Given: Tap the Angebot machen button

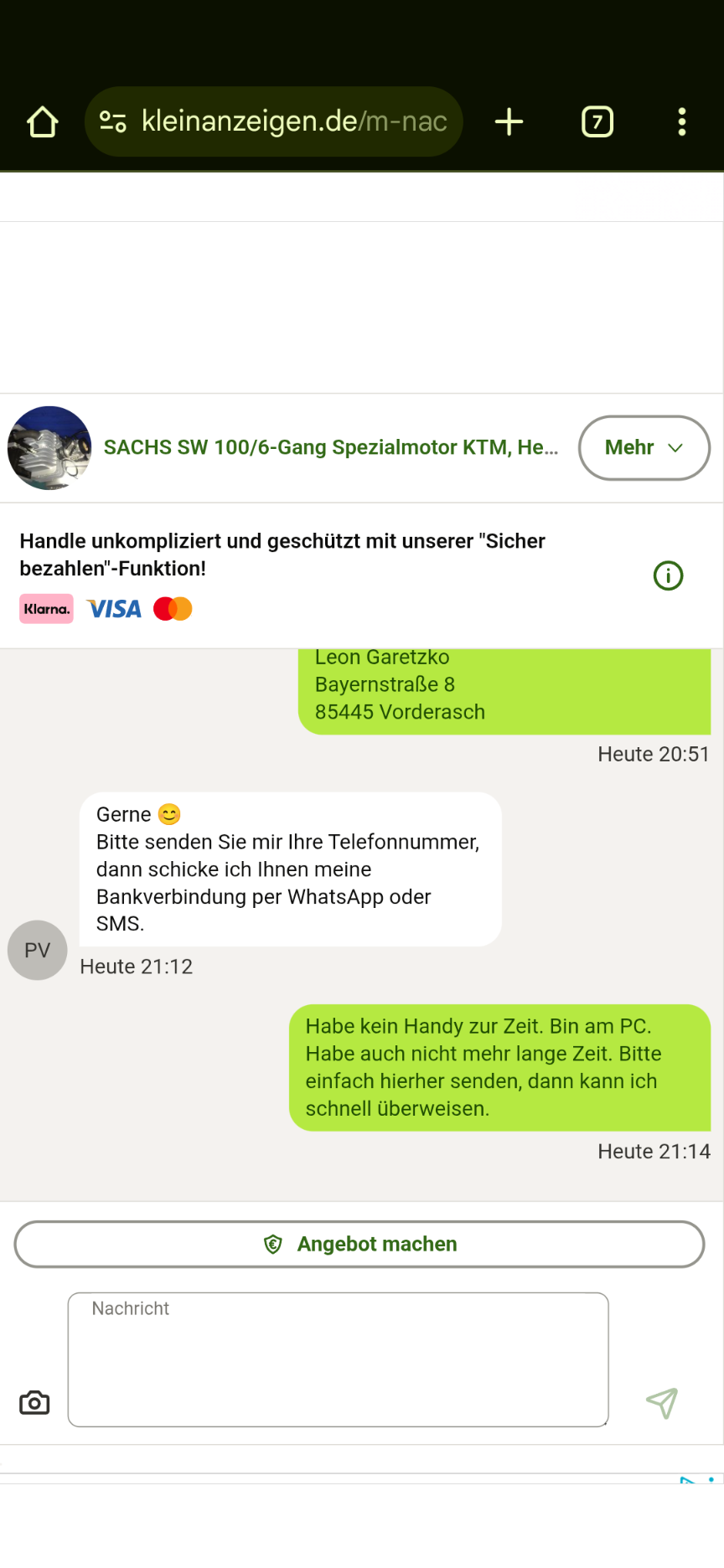Looking at the screenshot, I should coord(359,1244).
